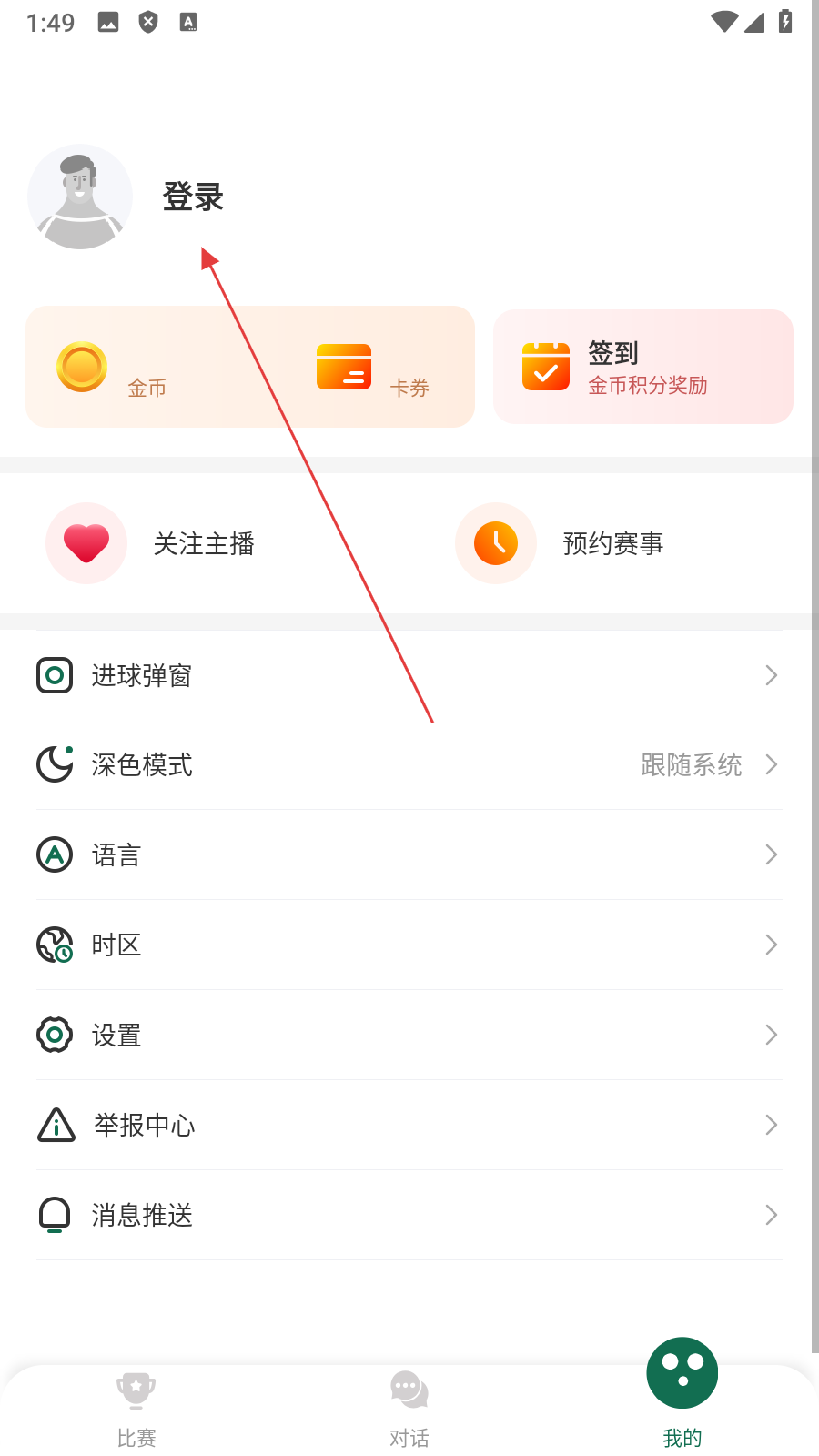Viewport: 819px width, 1456px height.
Task: Open 预约赛事 reserved matches
Action: [612, 543]
